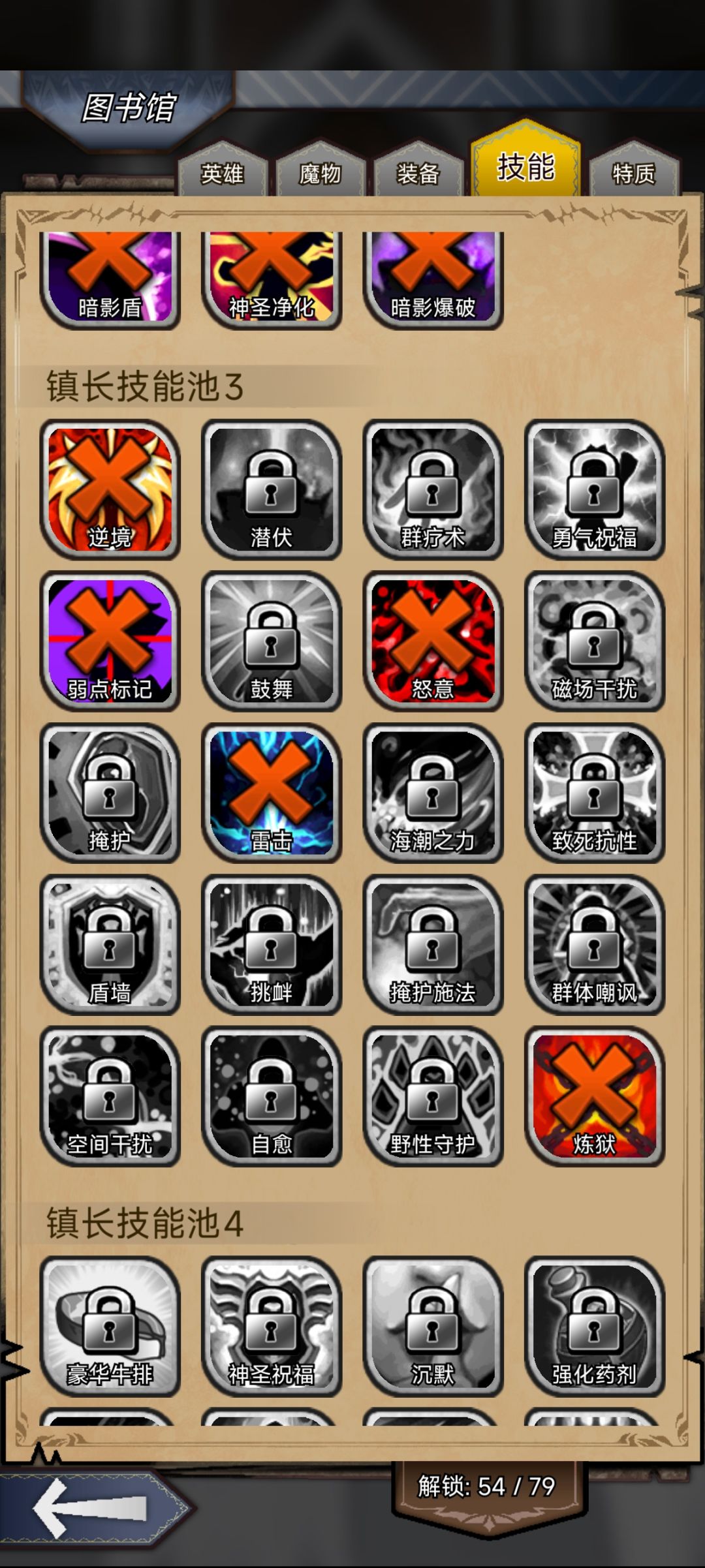
Task: Switch to the 魔物 tab
Action: (x=320, y=171)
